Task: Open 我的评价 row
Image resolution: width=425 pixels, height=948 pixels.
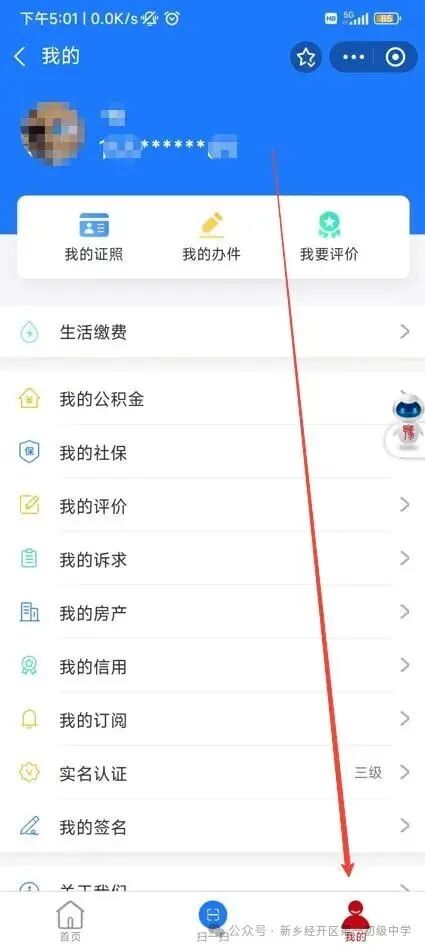Action: tap(212, 505)
